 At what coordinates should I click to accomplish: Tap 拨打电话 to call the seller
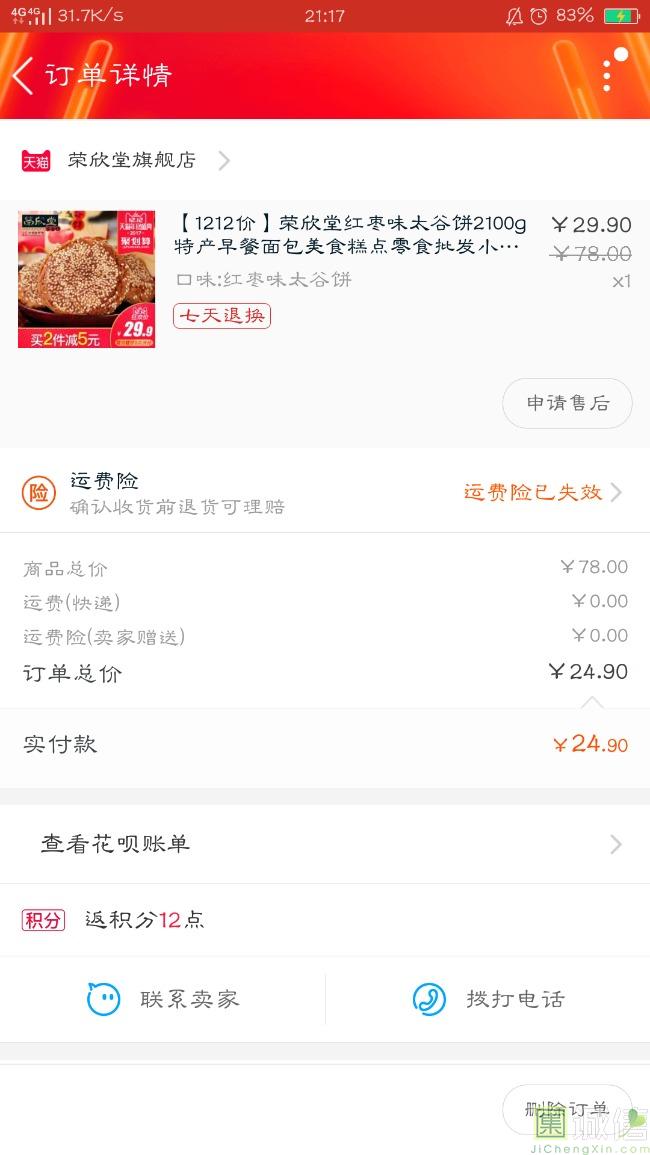(488, 999)
